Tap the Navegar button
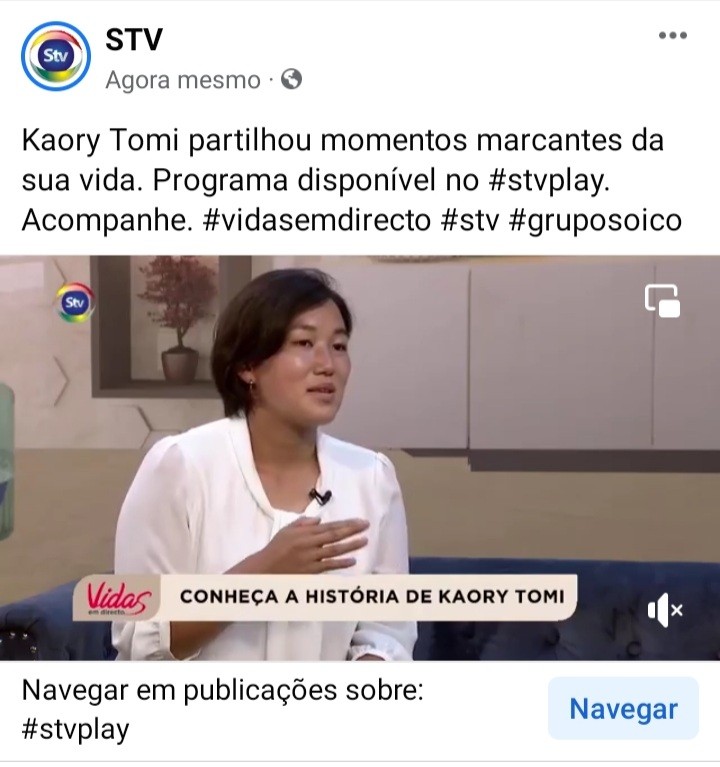This screenshot has height=767, width=720. [623, 709]
